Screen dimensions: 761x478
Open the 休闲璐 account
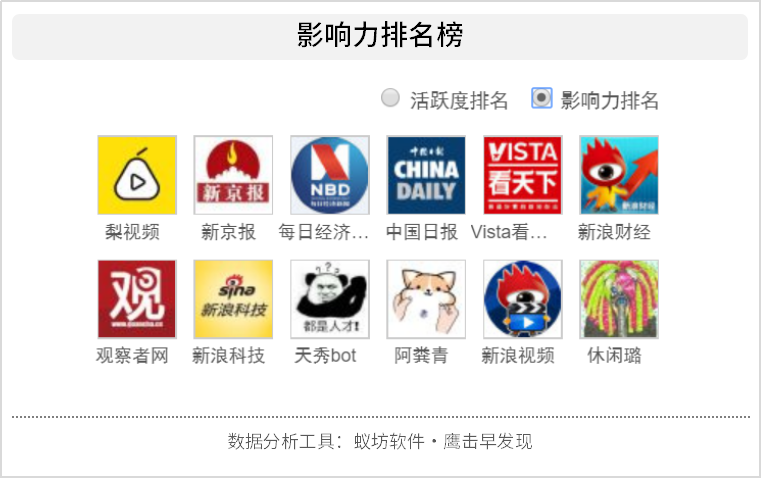click(619, 299)
